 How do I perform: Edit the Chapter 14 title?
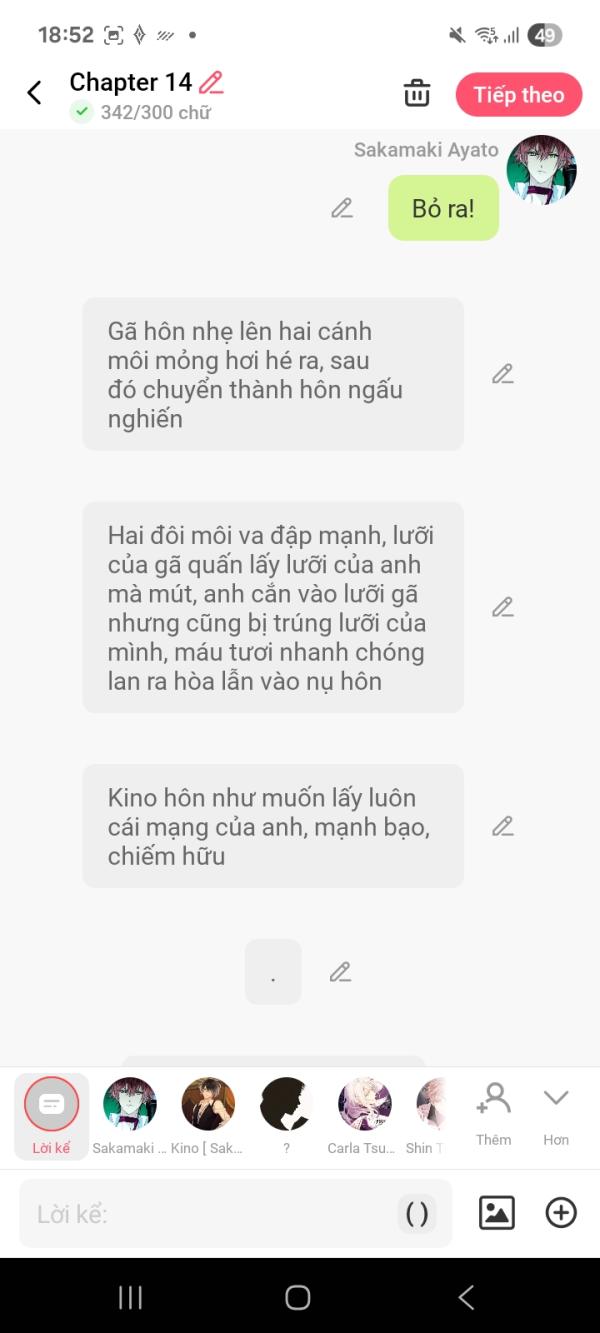point(211,82)
